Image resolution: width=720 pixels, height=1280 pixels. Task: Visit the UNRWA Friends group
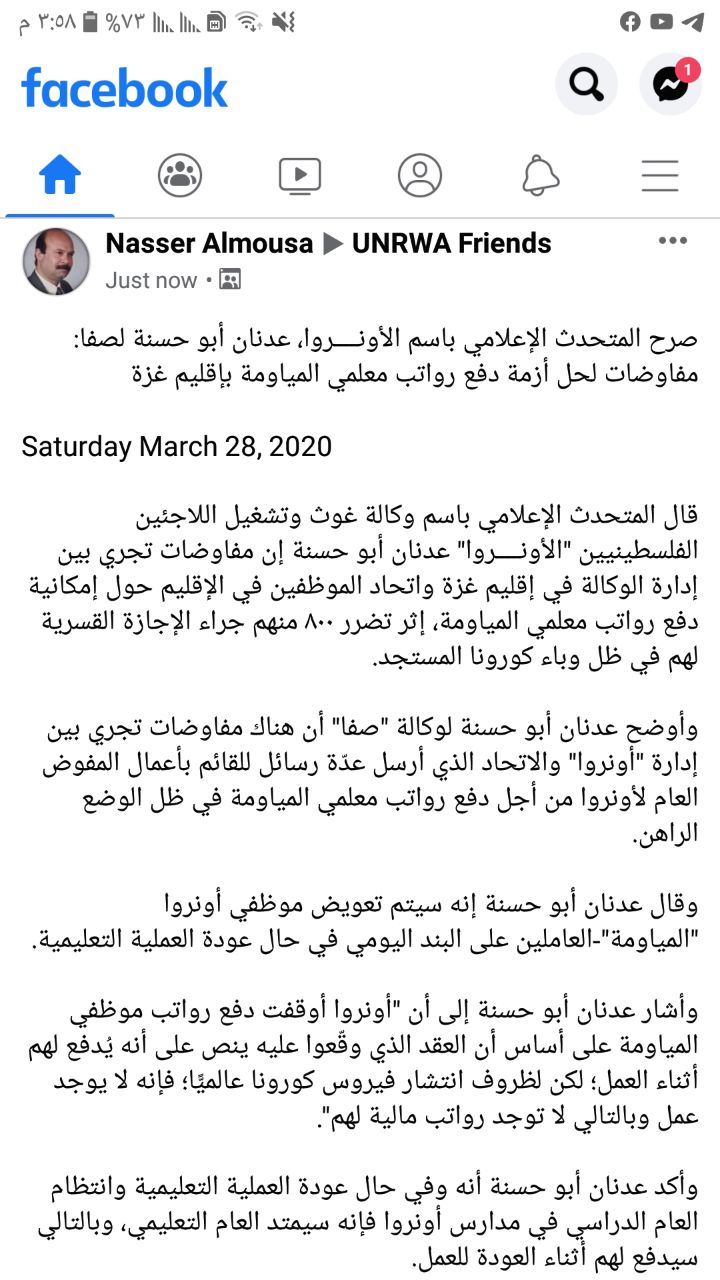[451, 243]
